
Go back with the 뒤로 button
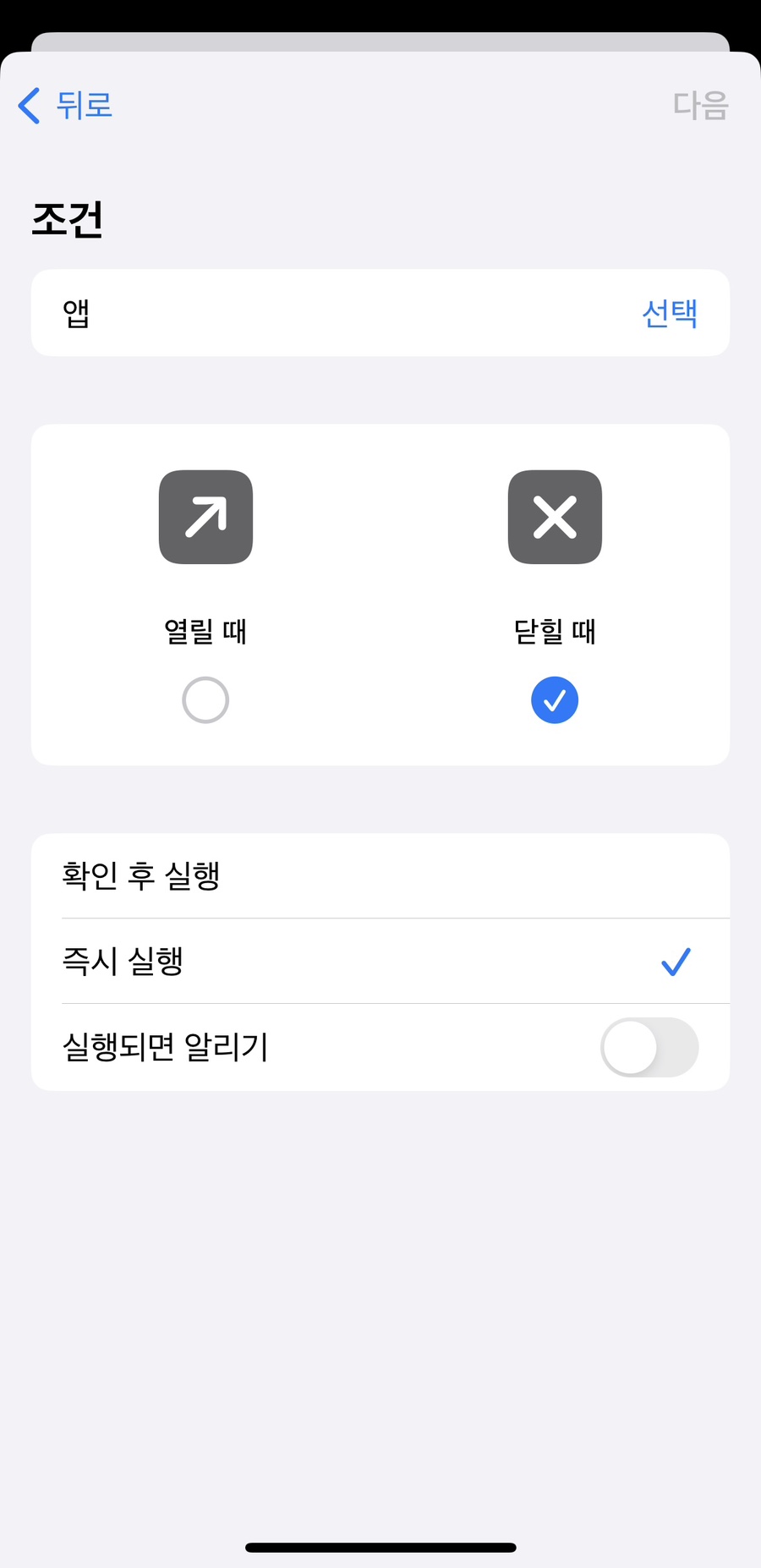tap(65, 106)
